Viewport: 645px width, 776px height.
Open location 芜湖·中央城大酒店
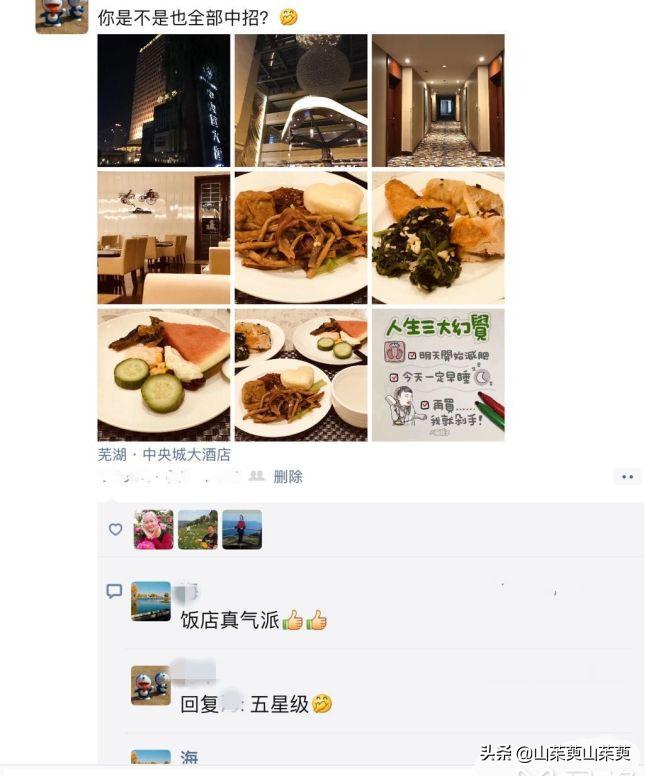[x=164, y=454]
